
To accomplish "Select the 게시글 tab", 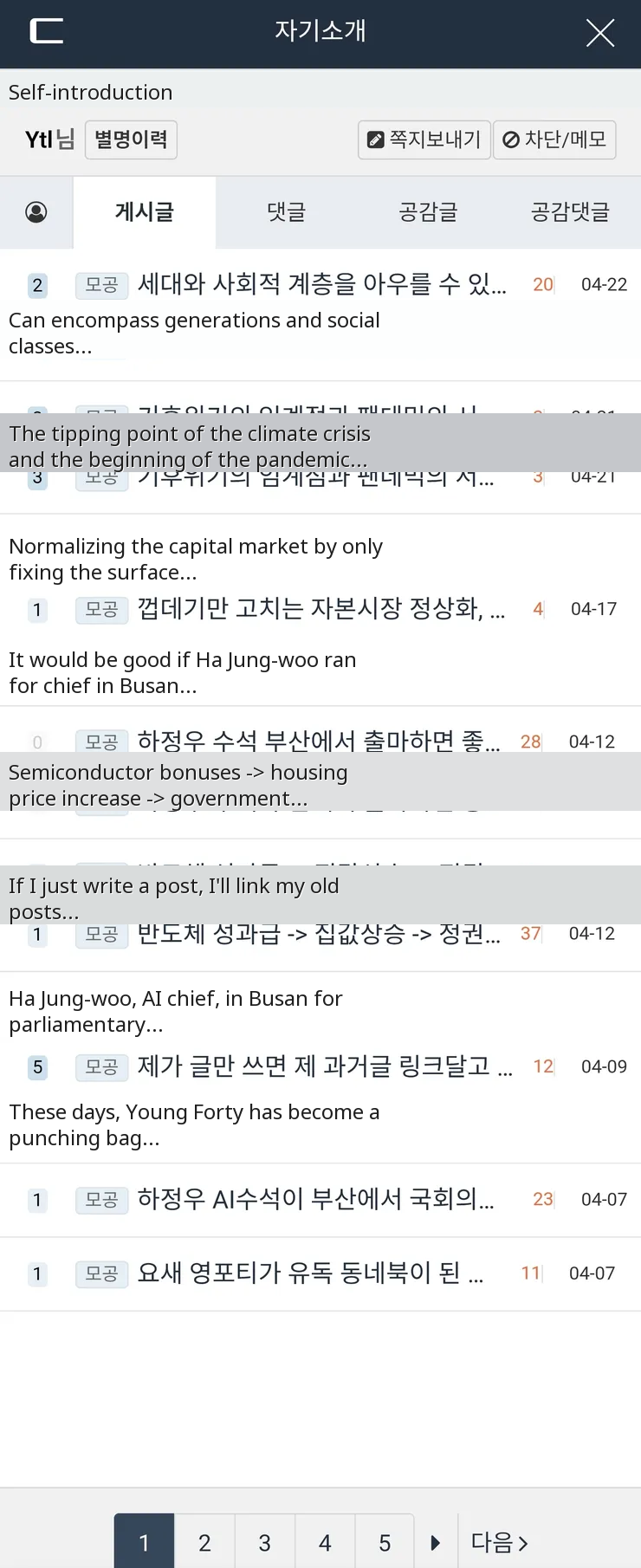I will click(x=145, y=212).
